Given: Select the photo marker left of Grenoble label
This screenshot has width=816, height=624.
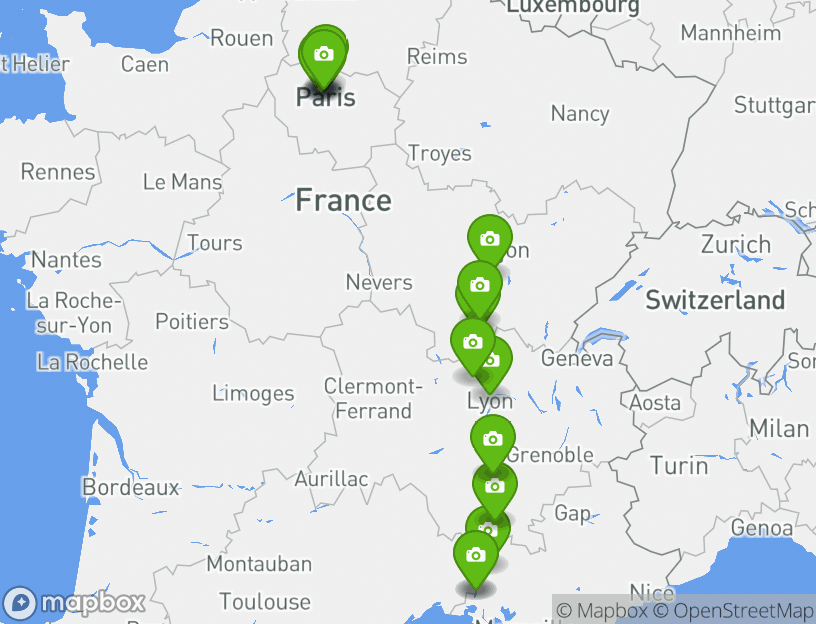Looking at the screenshot, I should click(x=493, y=439).
